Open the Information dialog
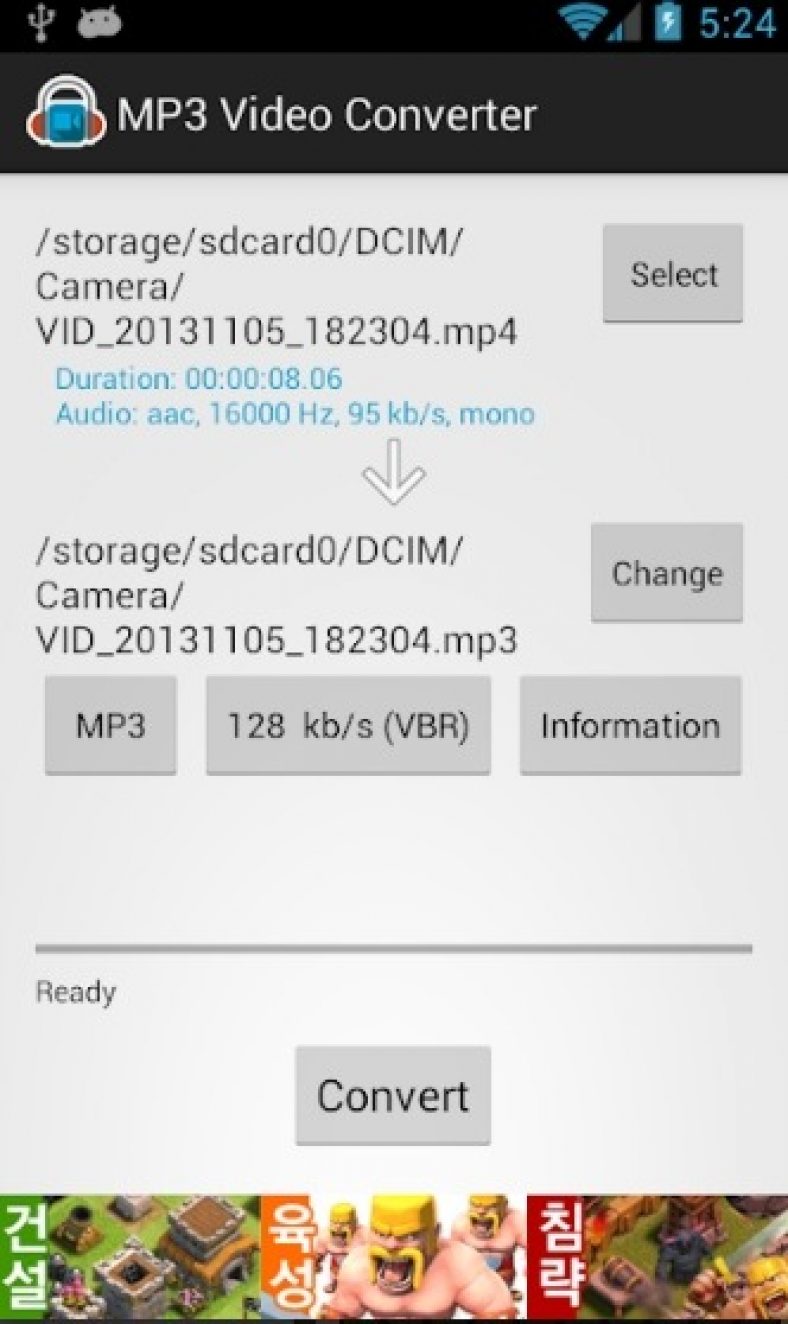 click(x=629, y=724)
